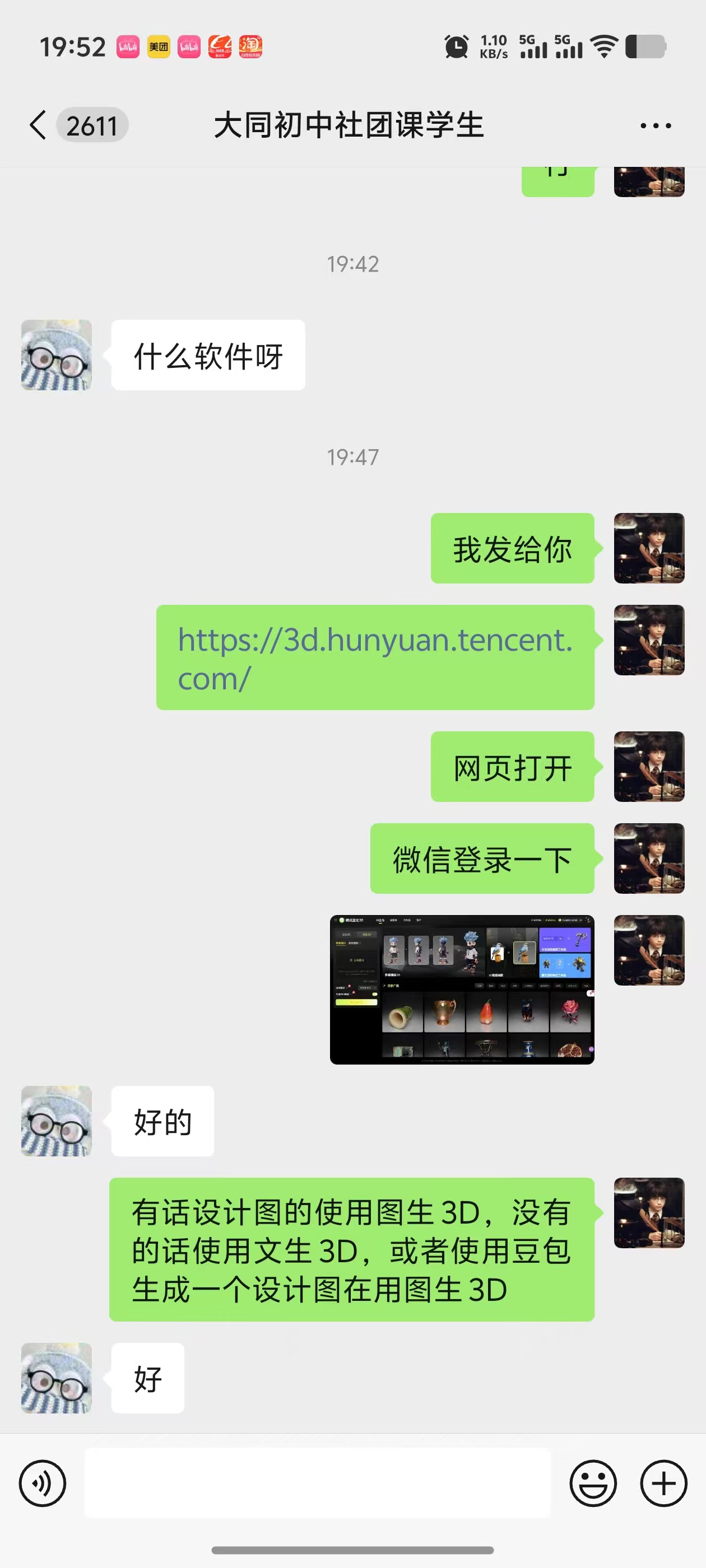View the shared website screenshot image
Screen dimensions: 706x1568
click(x=462, y=989)
